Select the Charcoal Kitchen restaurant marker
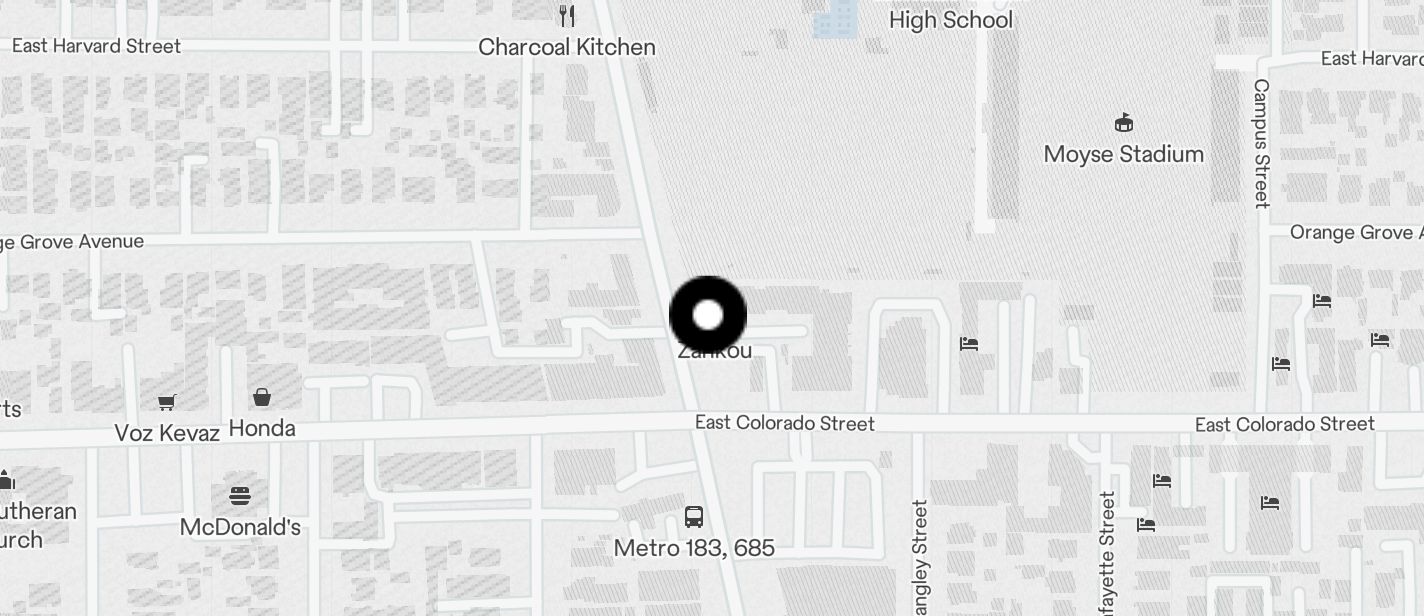This screenshot has height=616, width=1424. (567, 17)
